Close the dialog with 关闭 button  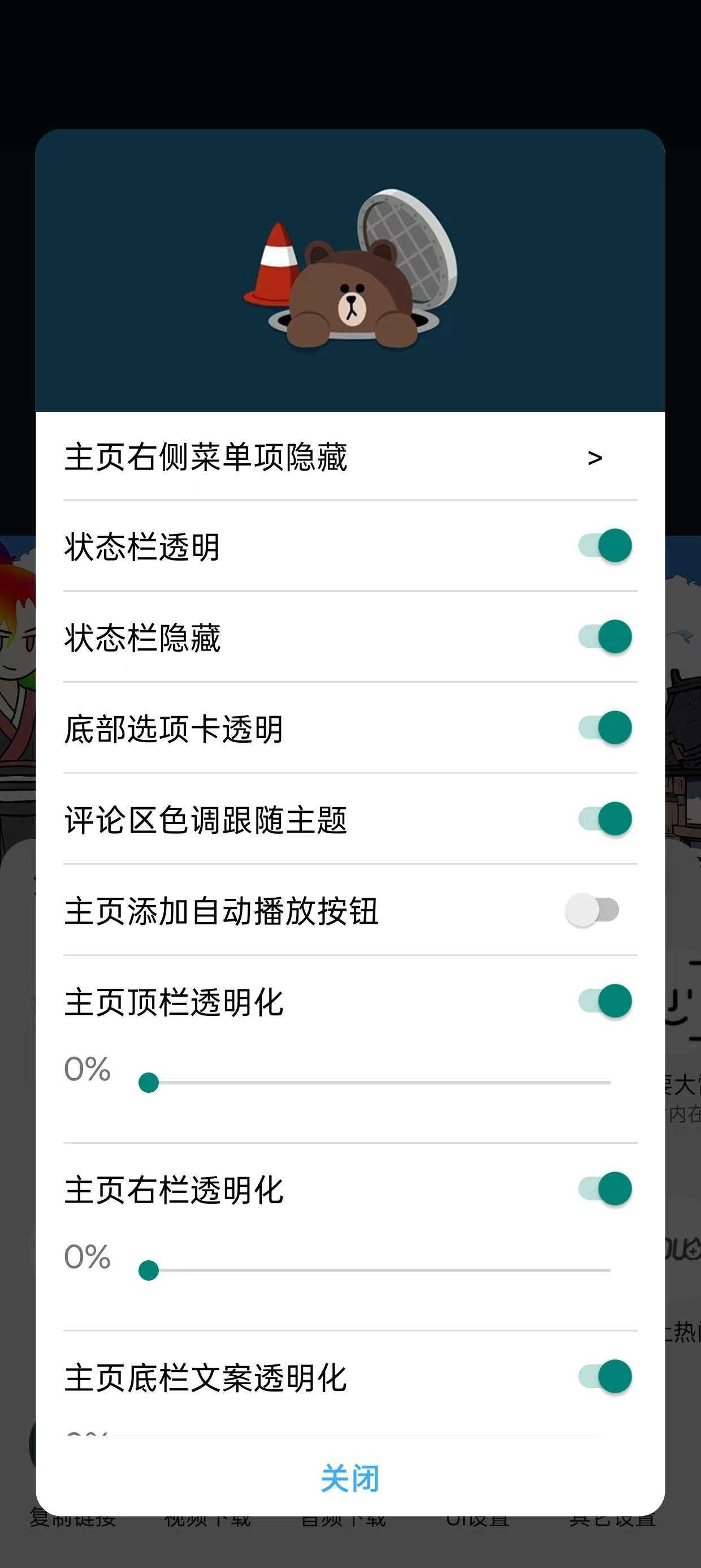pyautogui.click(x=350, y=1479)
